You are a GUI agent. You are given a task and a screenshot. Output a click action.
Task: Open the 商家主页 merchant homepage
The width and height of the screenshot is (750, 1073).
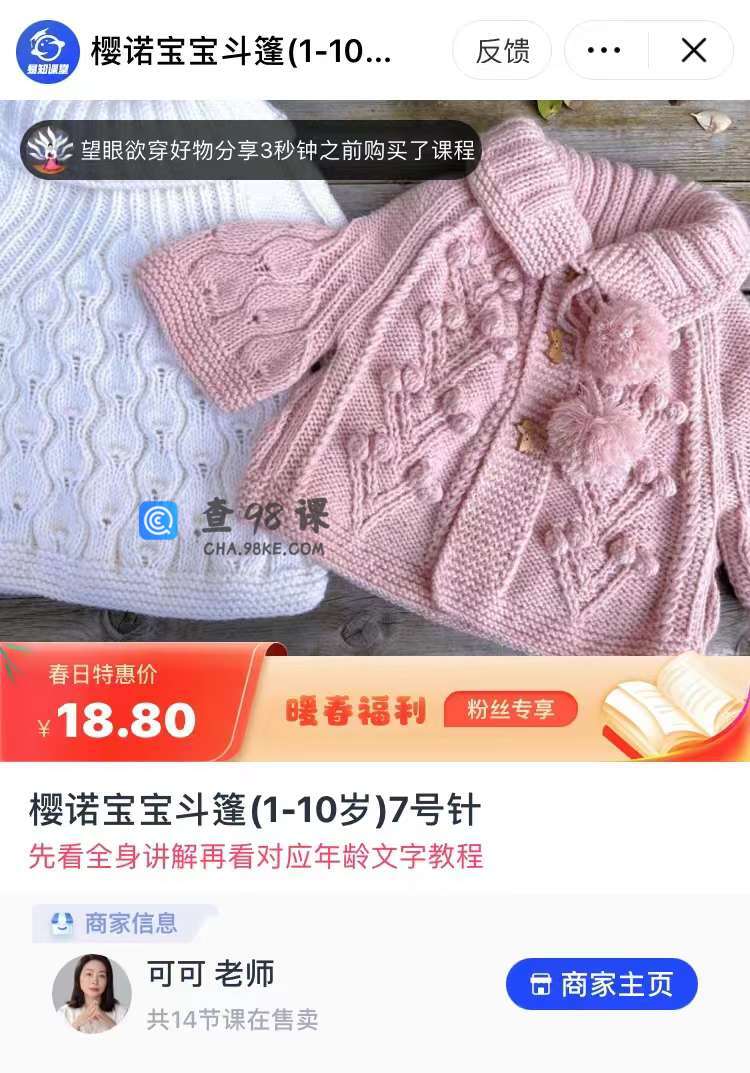pos(601,984)
